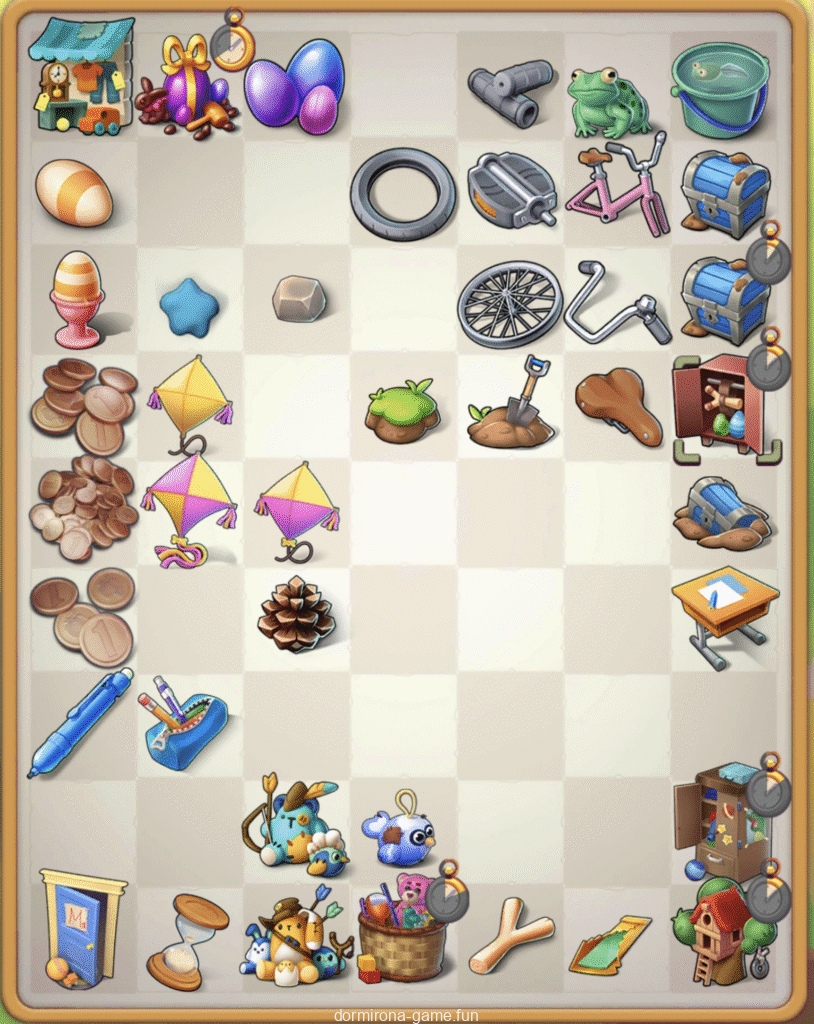Select the brown bike saddle
Viewport: 814px width, 1024px height.
tap(618, 405)
